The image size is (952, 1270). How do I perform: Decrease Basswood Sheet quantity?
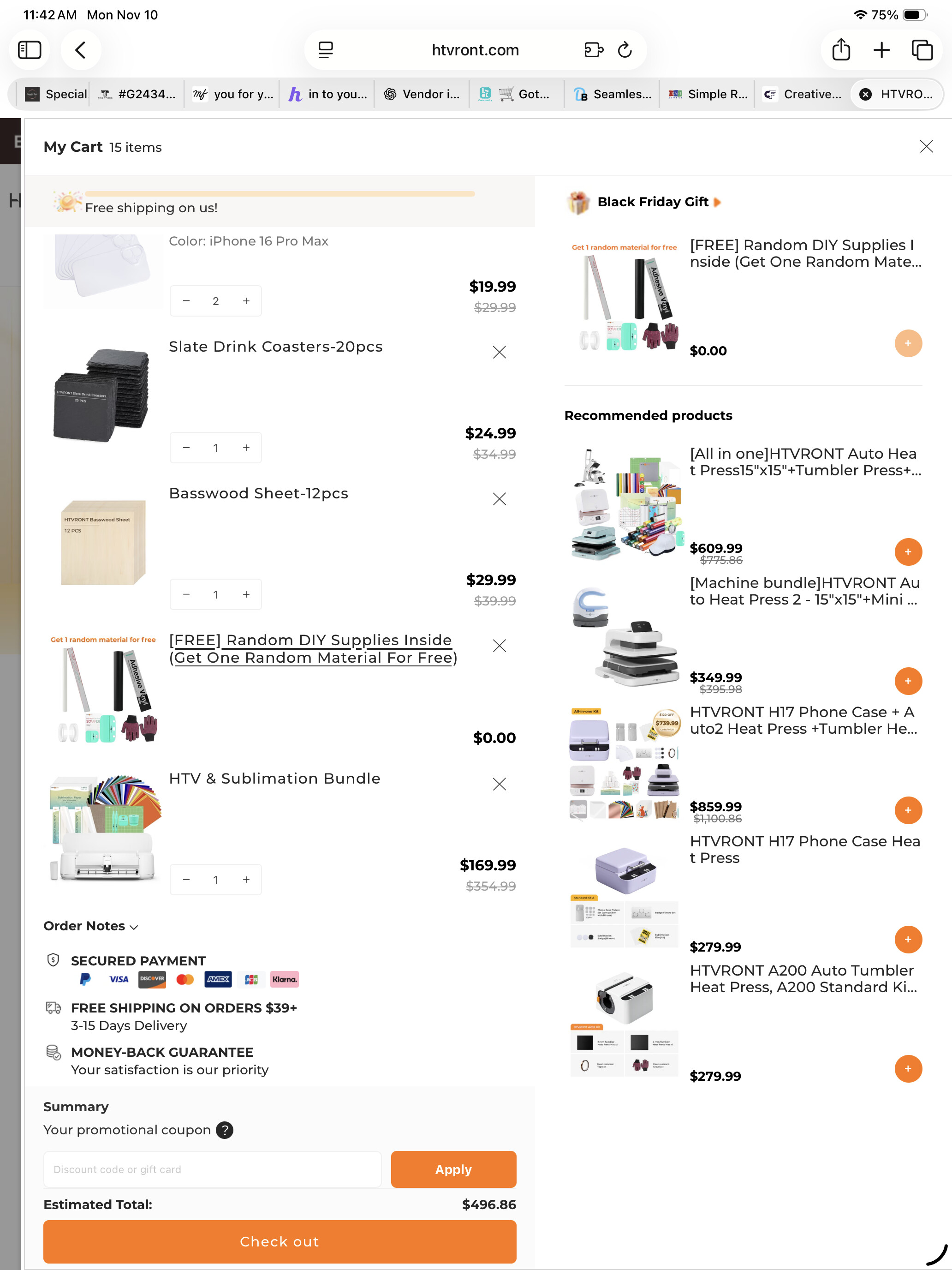point(186,594)
